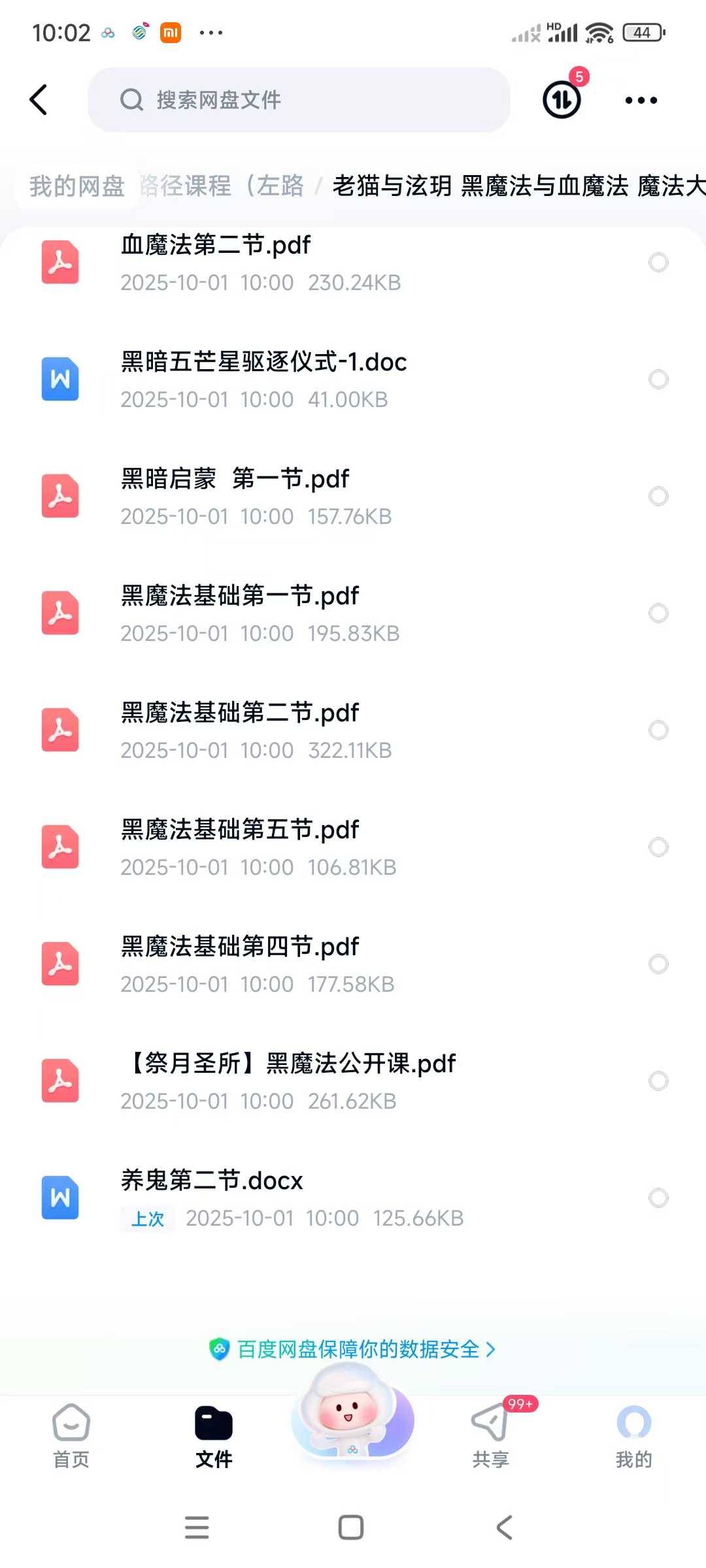Open 【祭月圣所】黑魔法公开课.pdf

[x=288, y=1064]
